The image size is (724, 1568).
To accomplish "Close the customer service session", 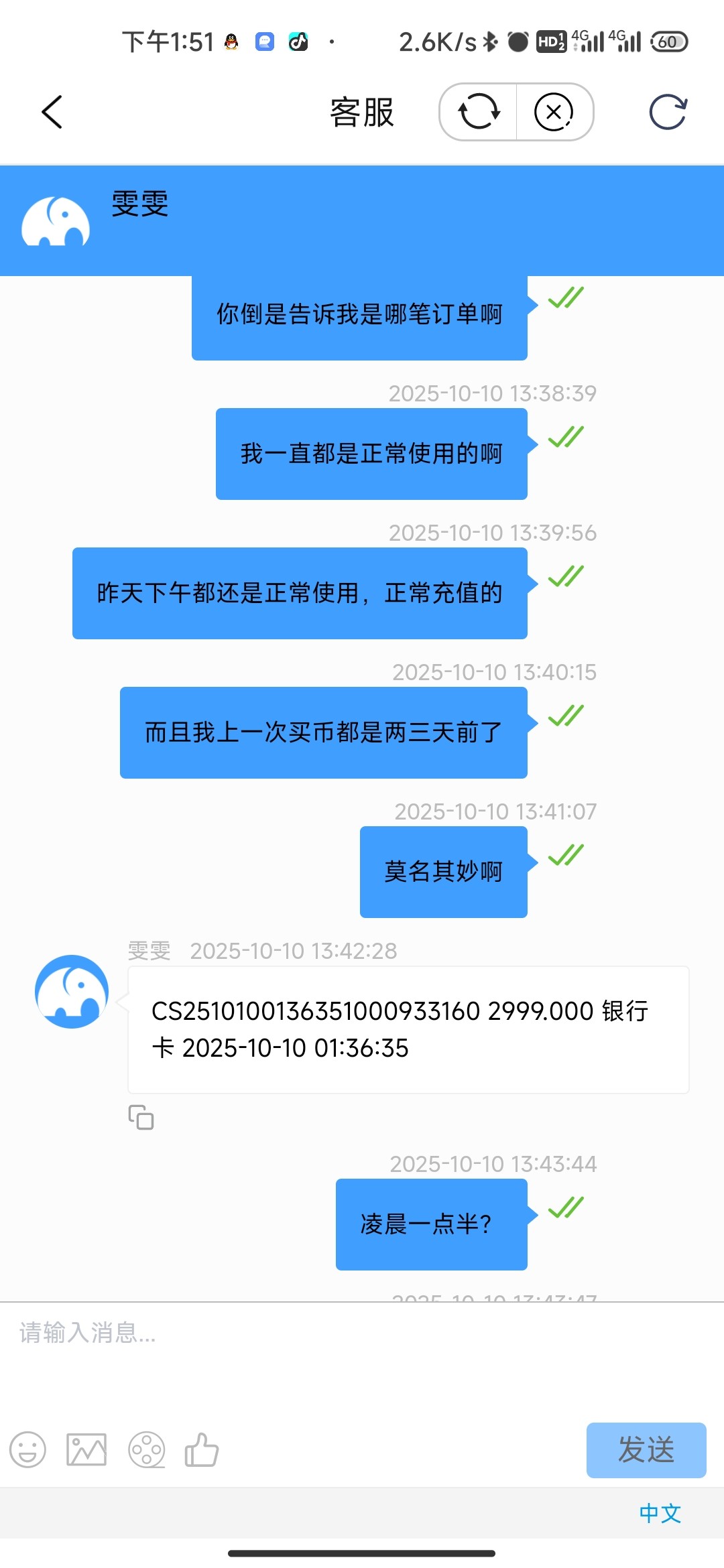I will 554,112.
